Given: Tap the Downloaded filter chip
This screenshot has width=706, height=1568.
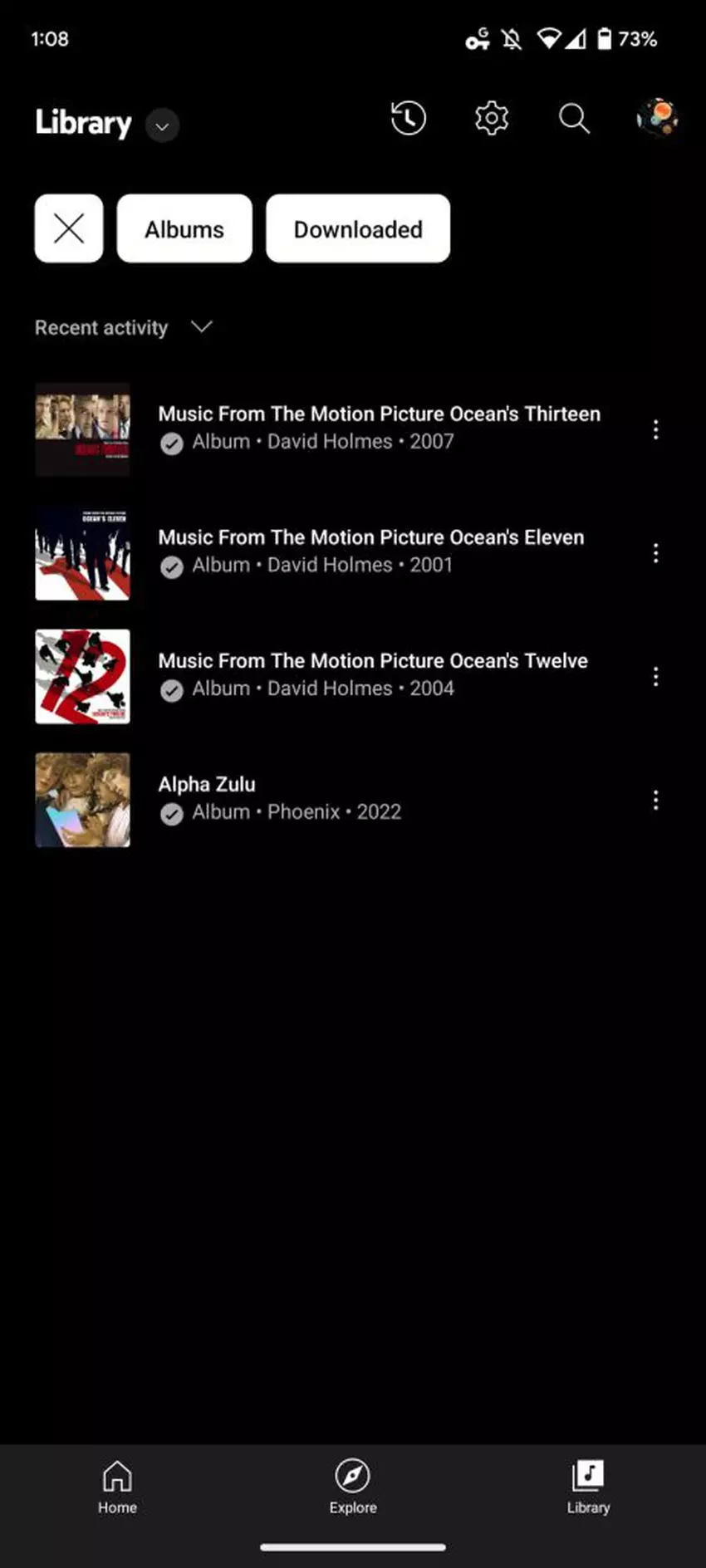Looking at the screenshot, I should point(358,228).
